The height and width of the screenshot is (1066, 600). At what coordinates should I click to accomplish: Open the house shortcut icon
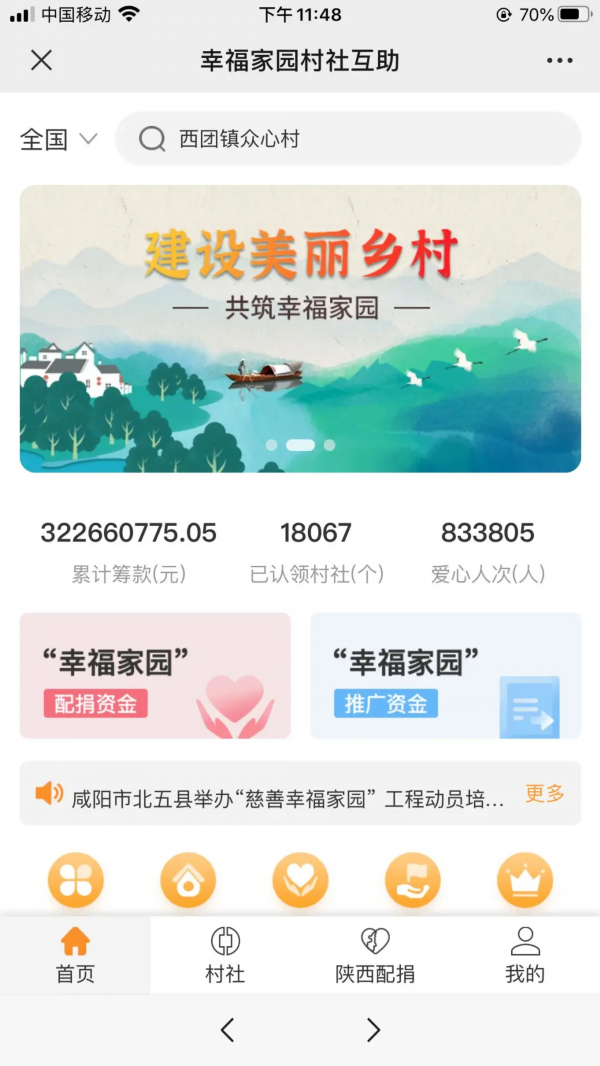click(188, 881)
